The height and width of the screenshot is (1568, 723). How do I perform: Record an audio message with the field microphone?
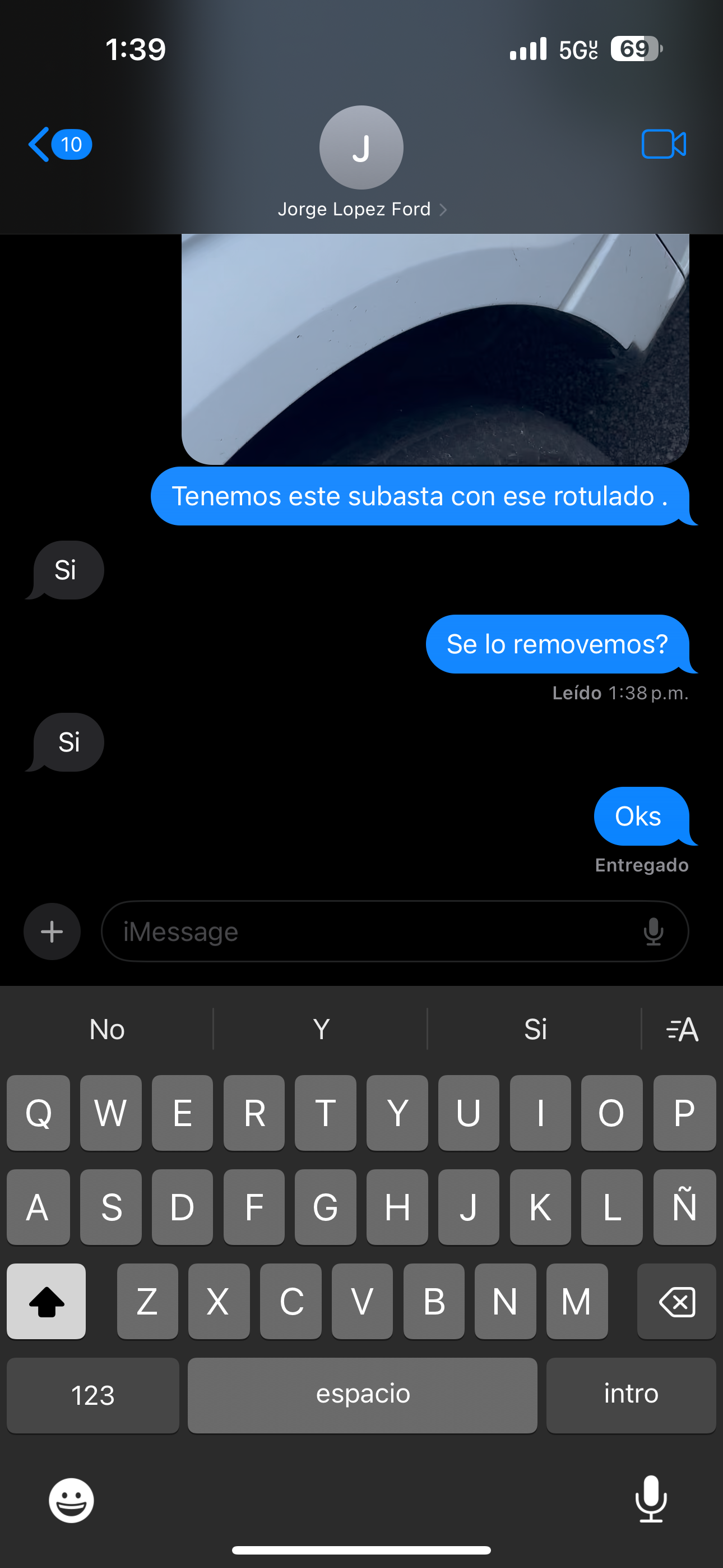[x=653, y=931]
